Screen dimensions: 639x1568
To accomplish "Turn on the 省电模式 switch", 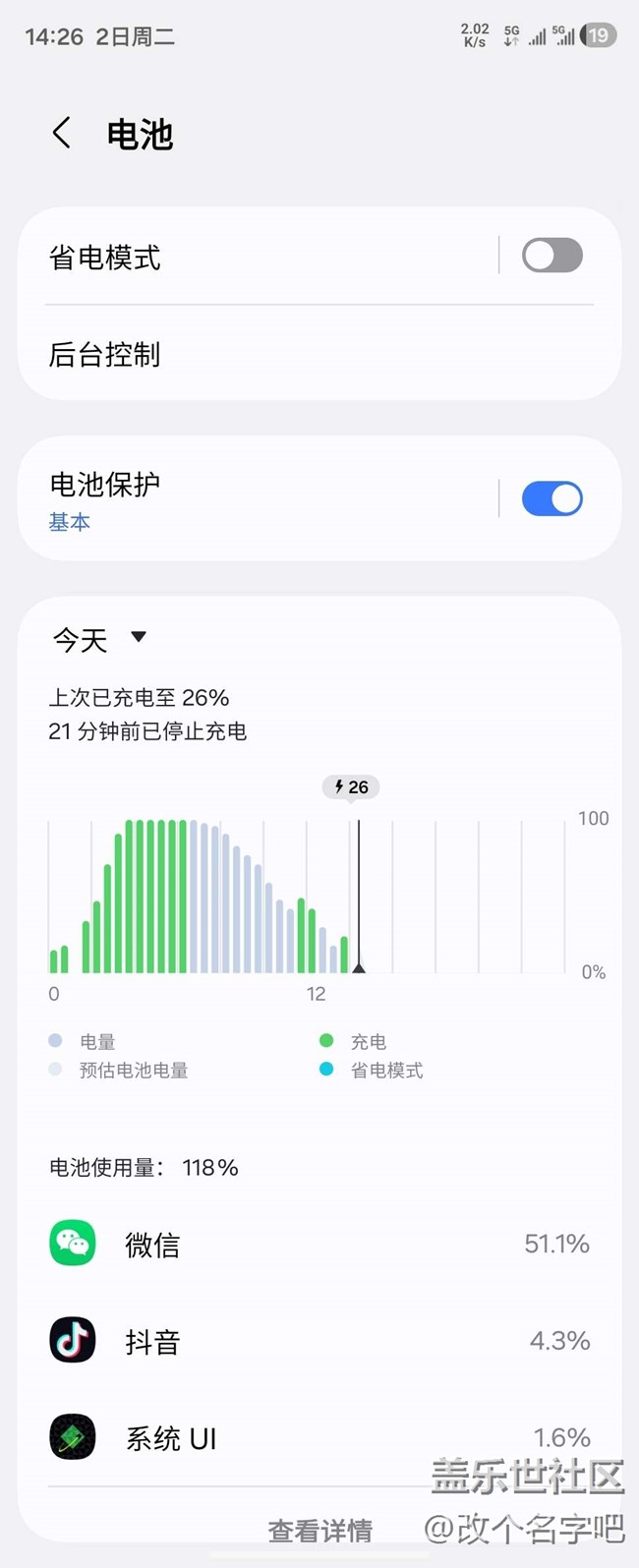I will click(552, 256).
